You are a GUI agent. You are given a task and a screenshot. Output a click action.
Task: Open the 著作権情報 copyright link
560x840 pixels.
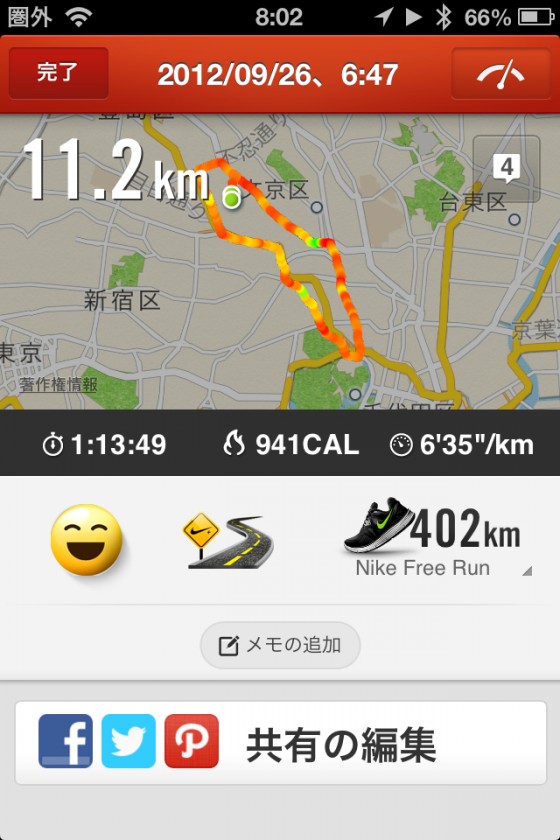click(x=58, y=384)
